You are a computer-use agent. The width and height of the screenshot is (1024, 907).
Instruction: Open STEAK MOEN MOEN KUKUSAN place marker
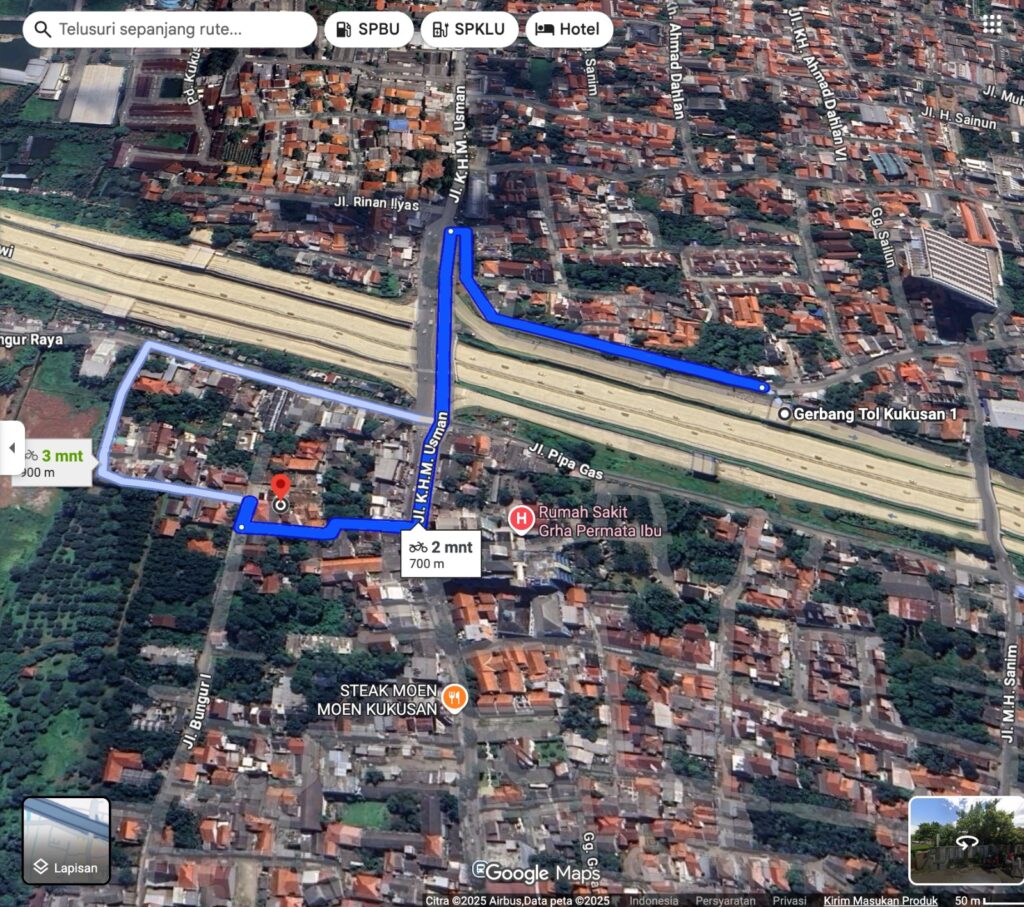pyautogui.click(x=454, y=697)
